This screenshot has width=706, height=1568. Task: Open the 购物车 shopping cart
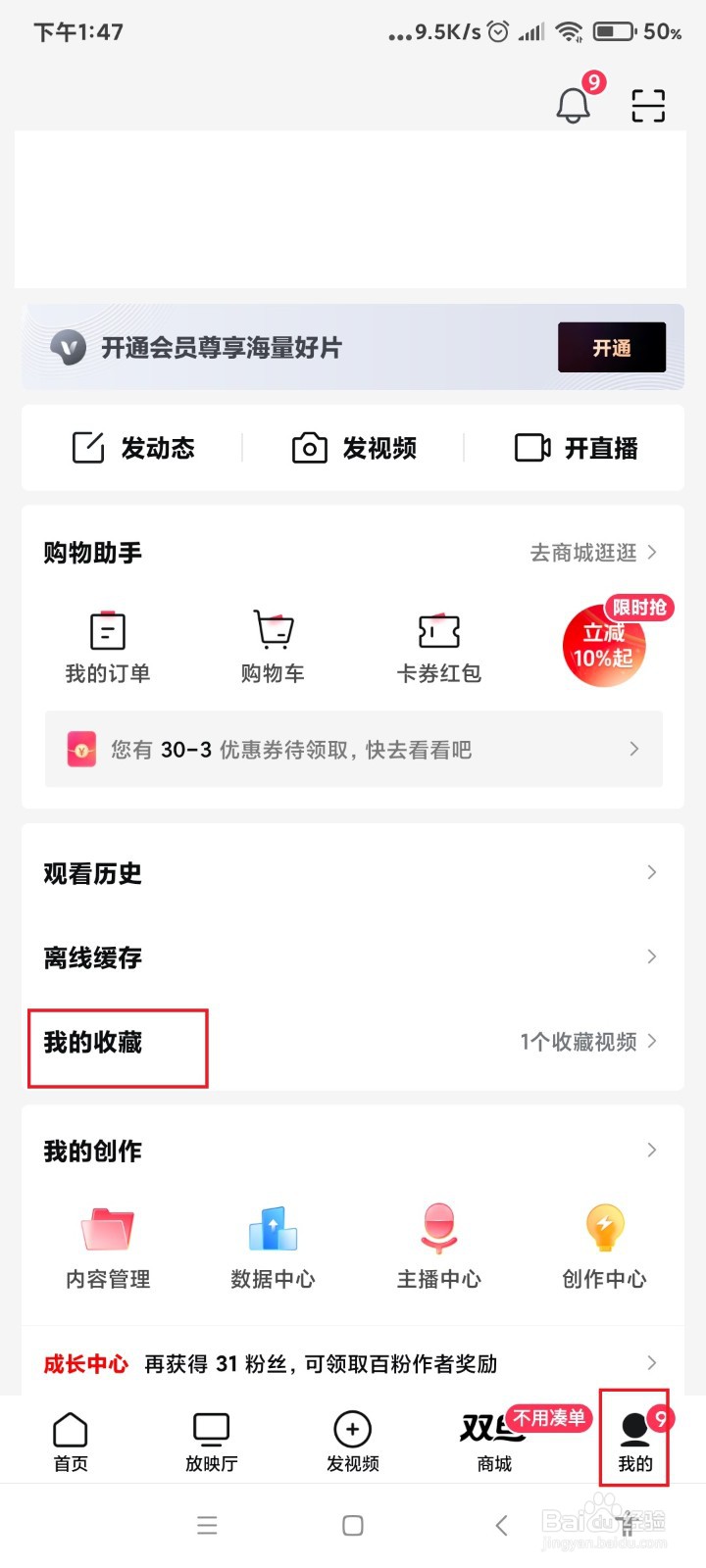coord(273,647)
